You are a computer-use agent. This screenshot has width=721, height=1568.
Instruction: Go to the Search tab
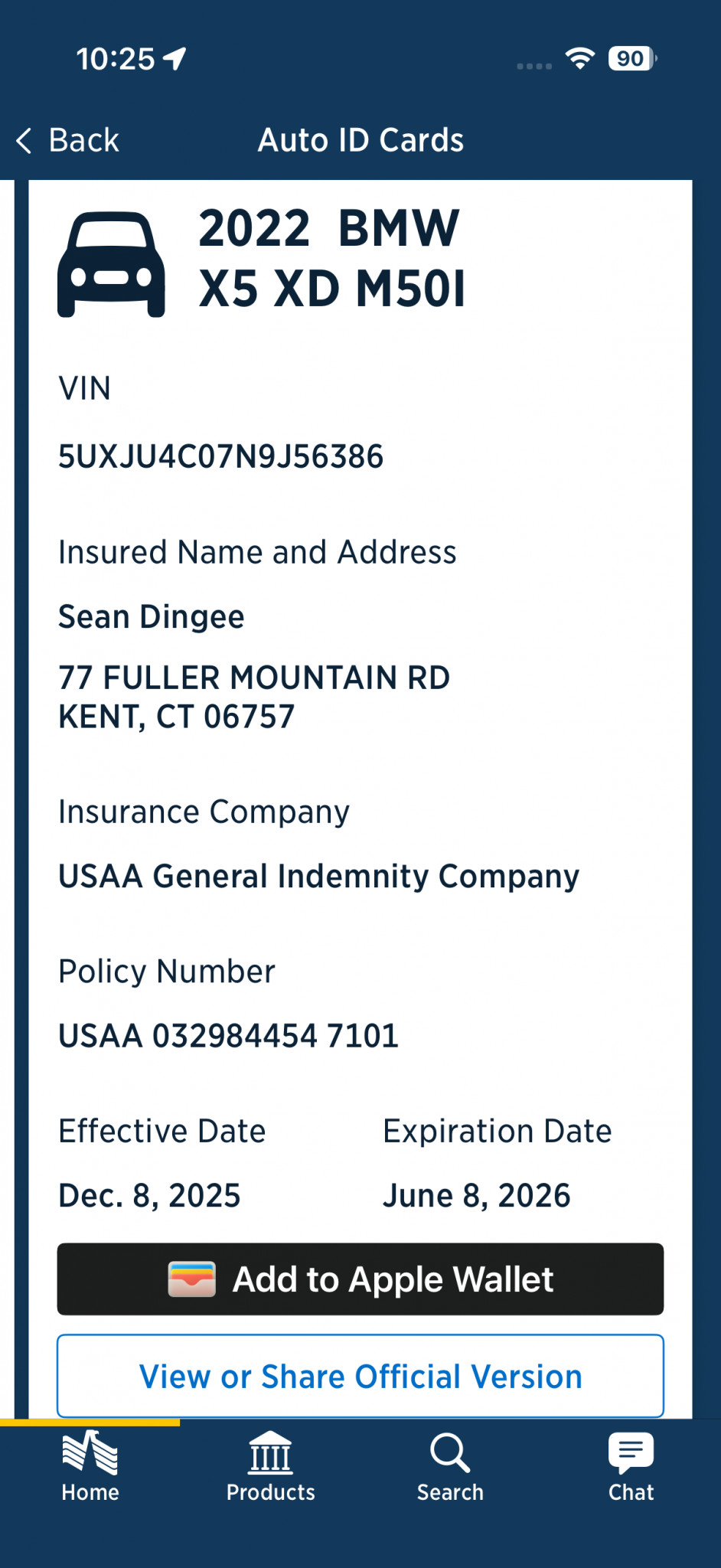450,1466
